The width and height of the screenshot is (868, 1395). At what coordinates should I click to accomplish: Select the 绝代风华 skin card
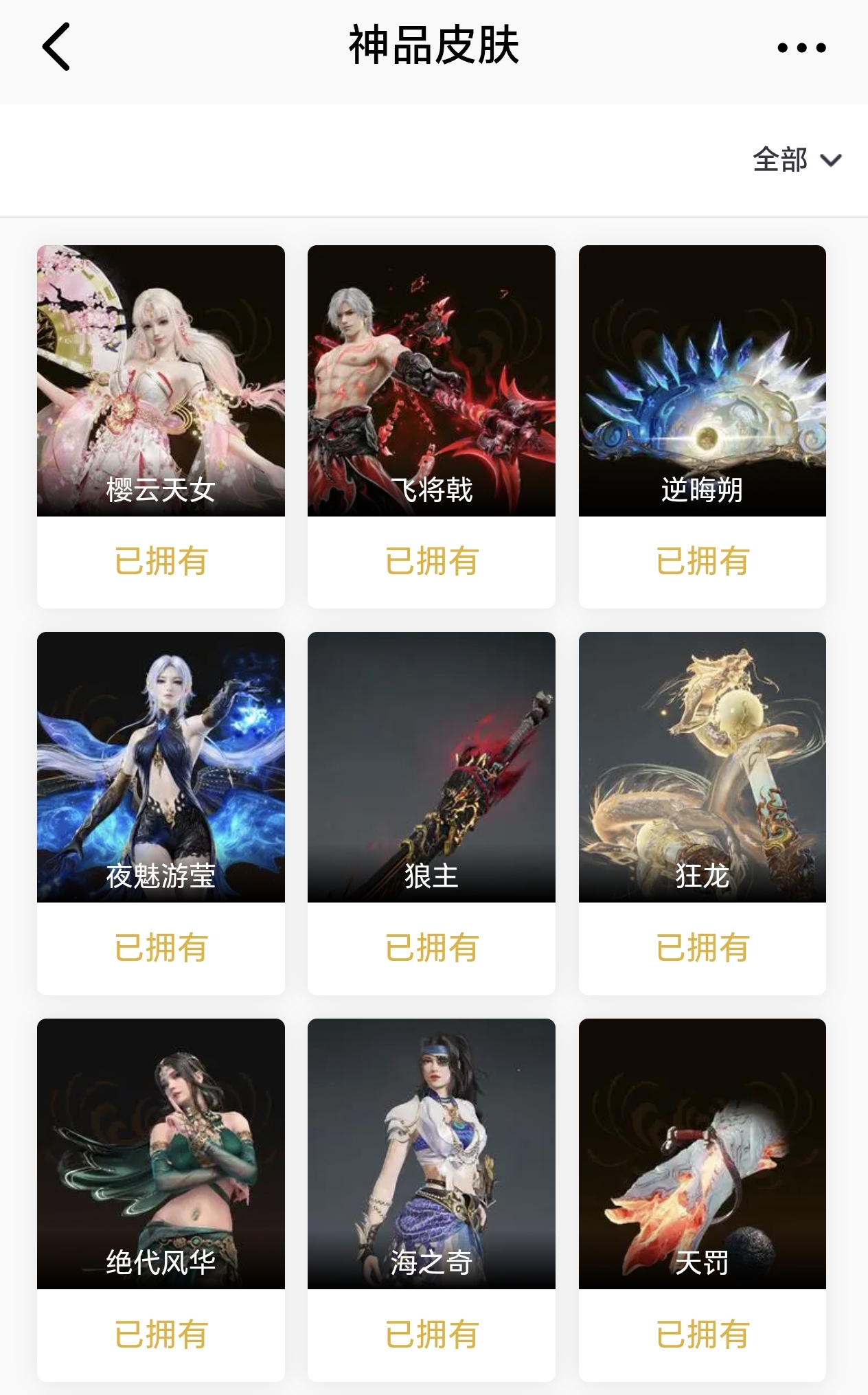click(x=161, y=1153)
